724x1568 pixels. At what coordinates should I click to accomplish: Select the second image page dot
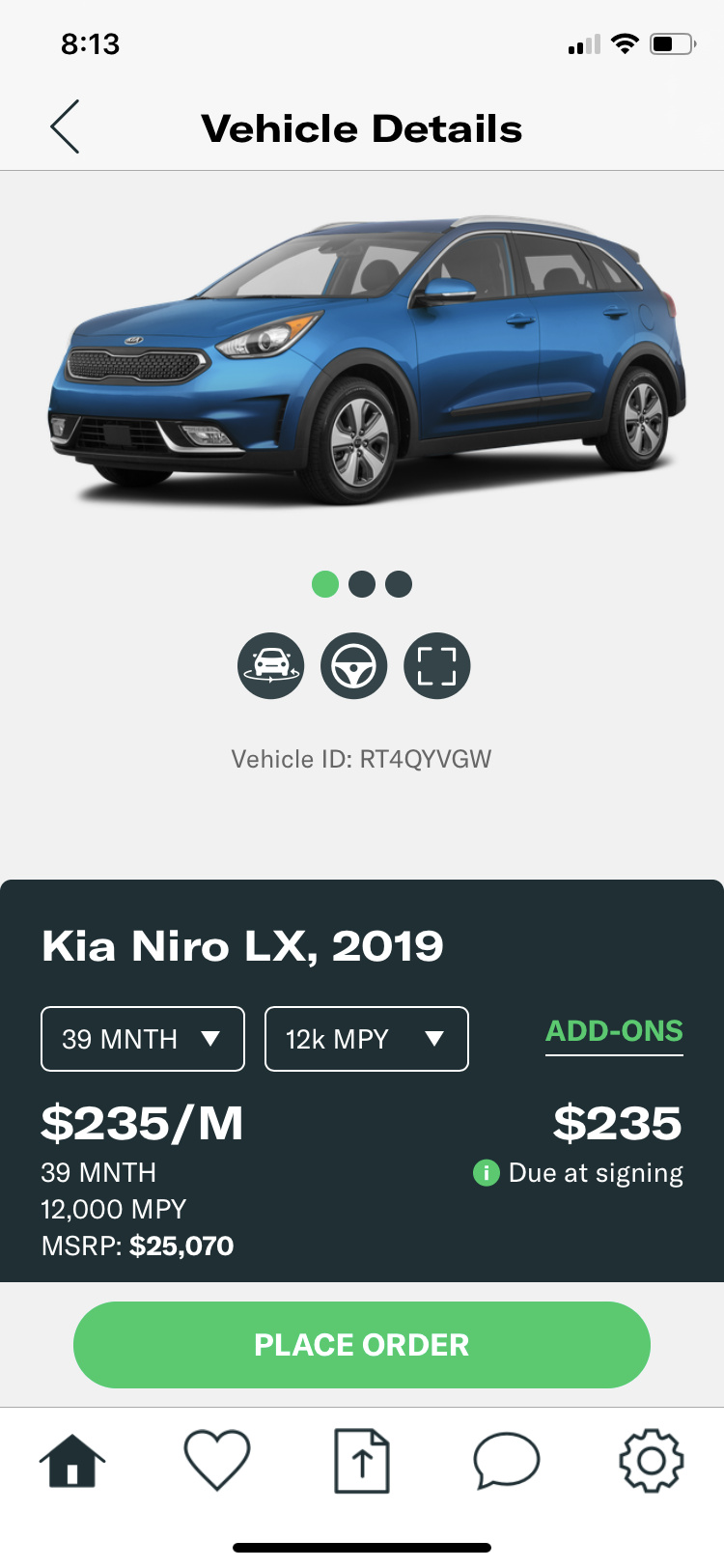click(362, 584)
